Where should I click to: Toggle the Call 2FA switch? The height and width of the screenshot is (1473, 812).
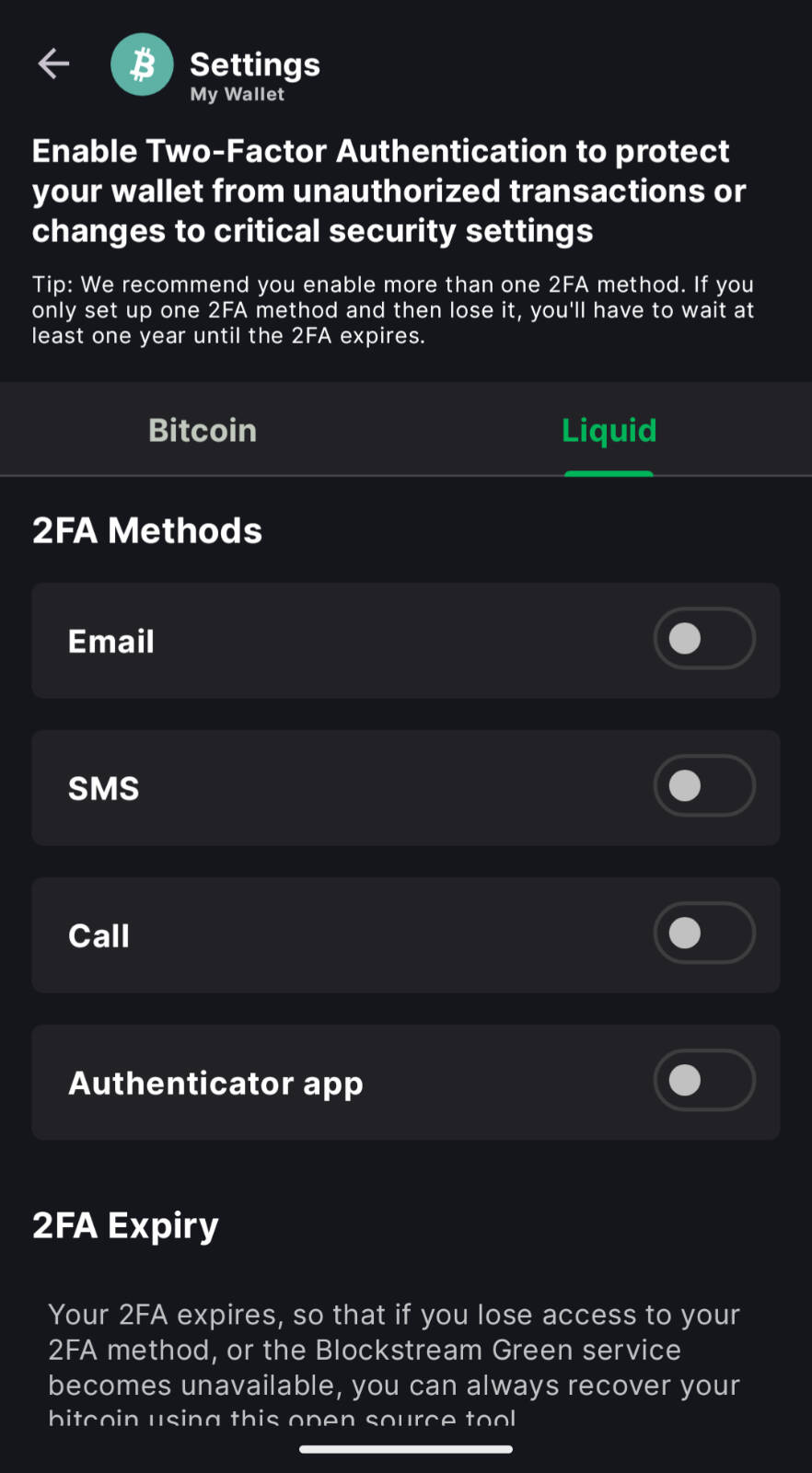704,934
